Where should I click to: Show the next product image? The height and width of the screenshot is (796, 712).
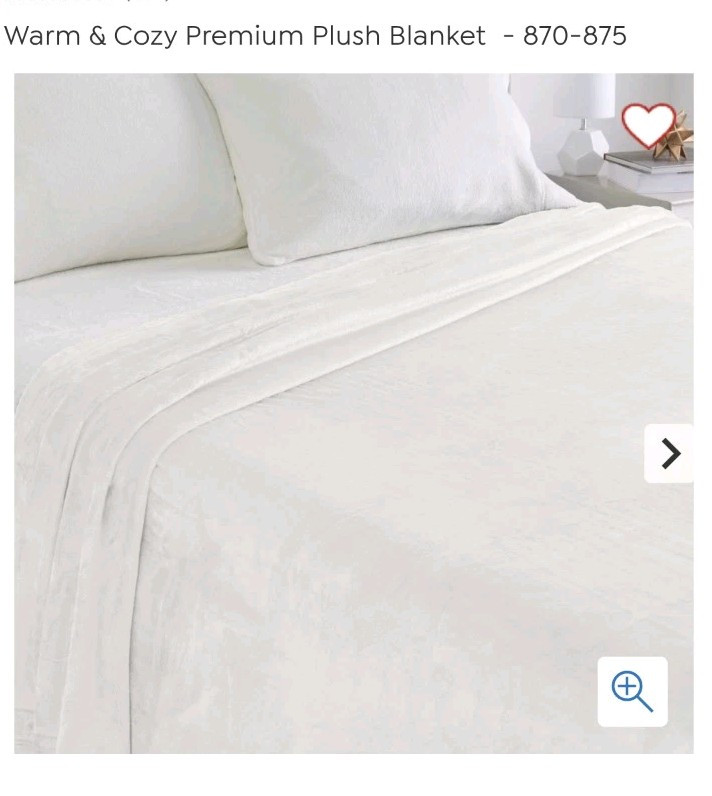coord(669,454)
